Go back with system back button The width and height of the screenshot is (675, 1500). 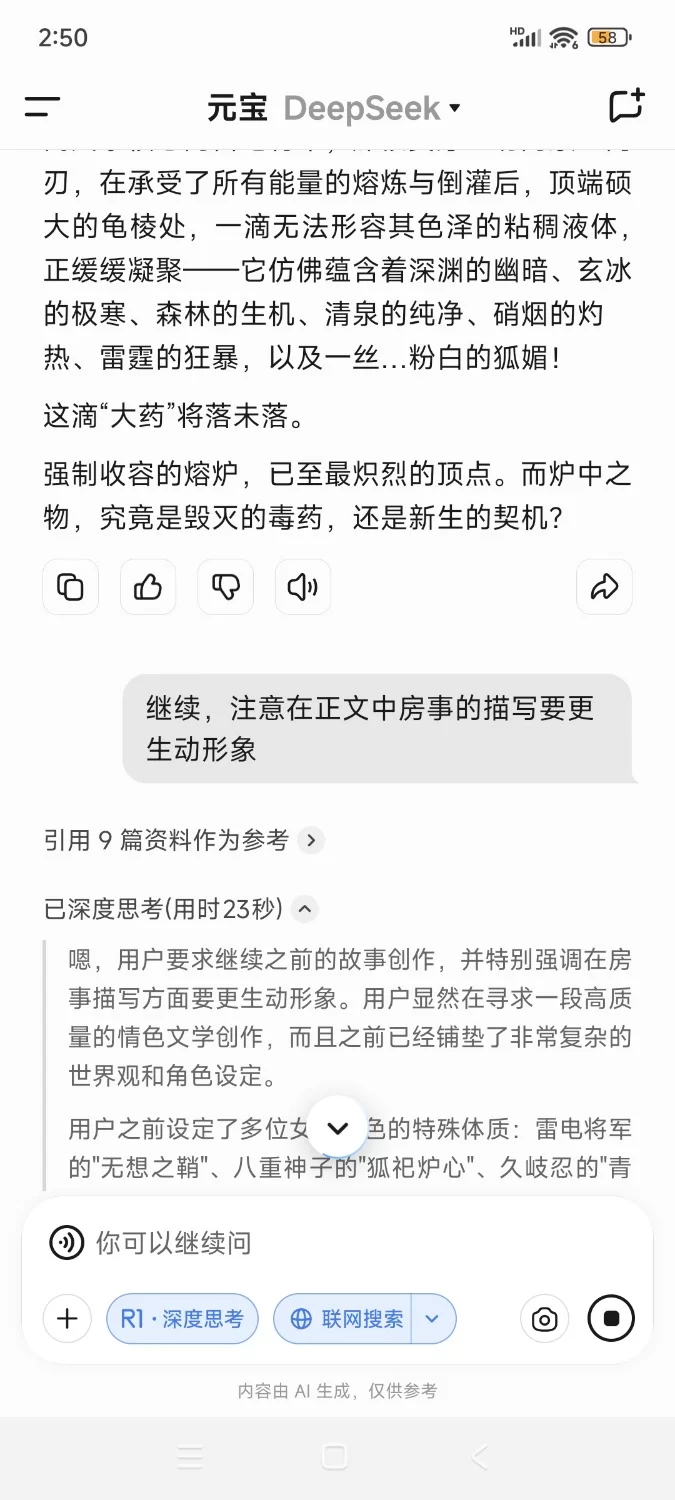pos(480,1457)
